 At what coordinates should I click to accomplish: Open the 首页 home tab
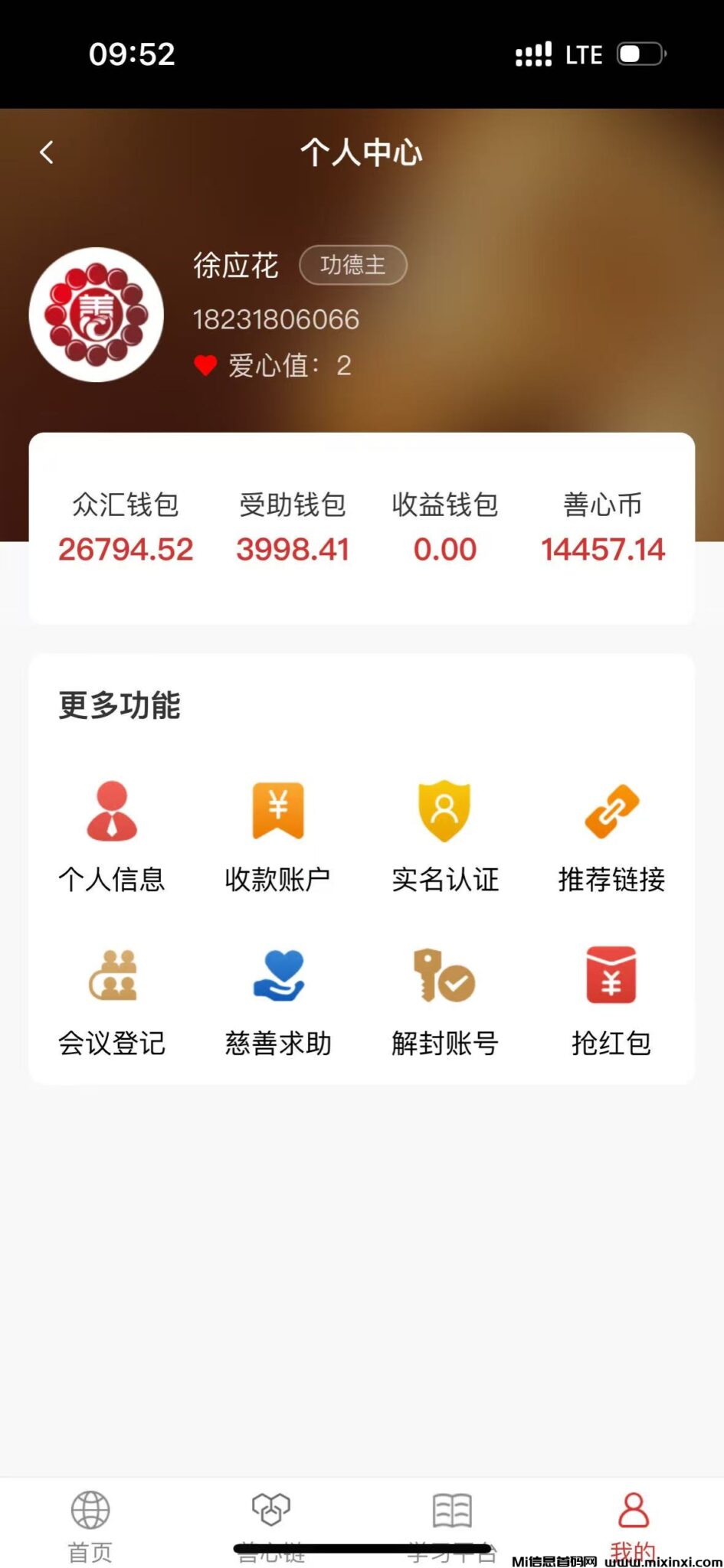point(90,1524)
